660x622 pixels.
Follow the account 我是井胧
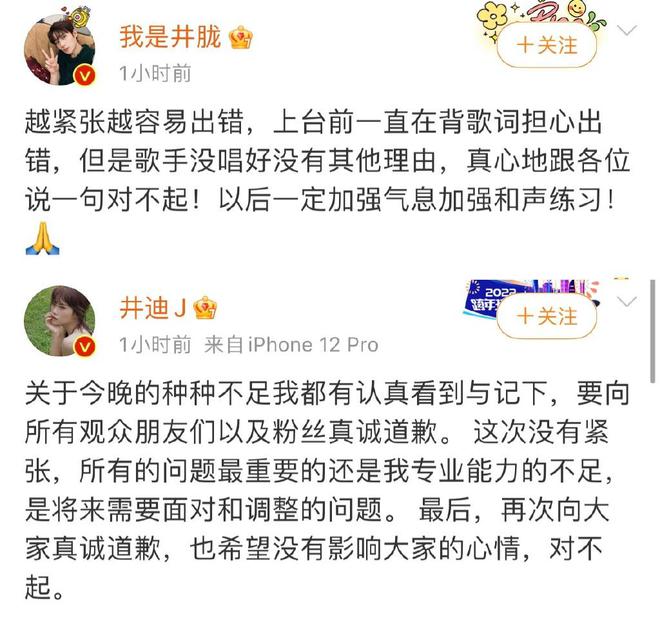[547, 45]
